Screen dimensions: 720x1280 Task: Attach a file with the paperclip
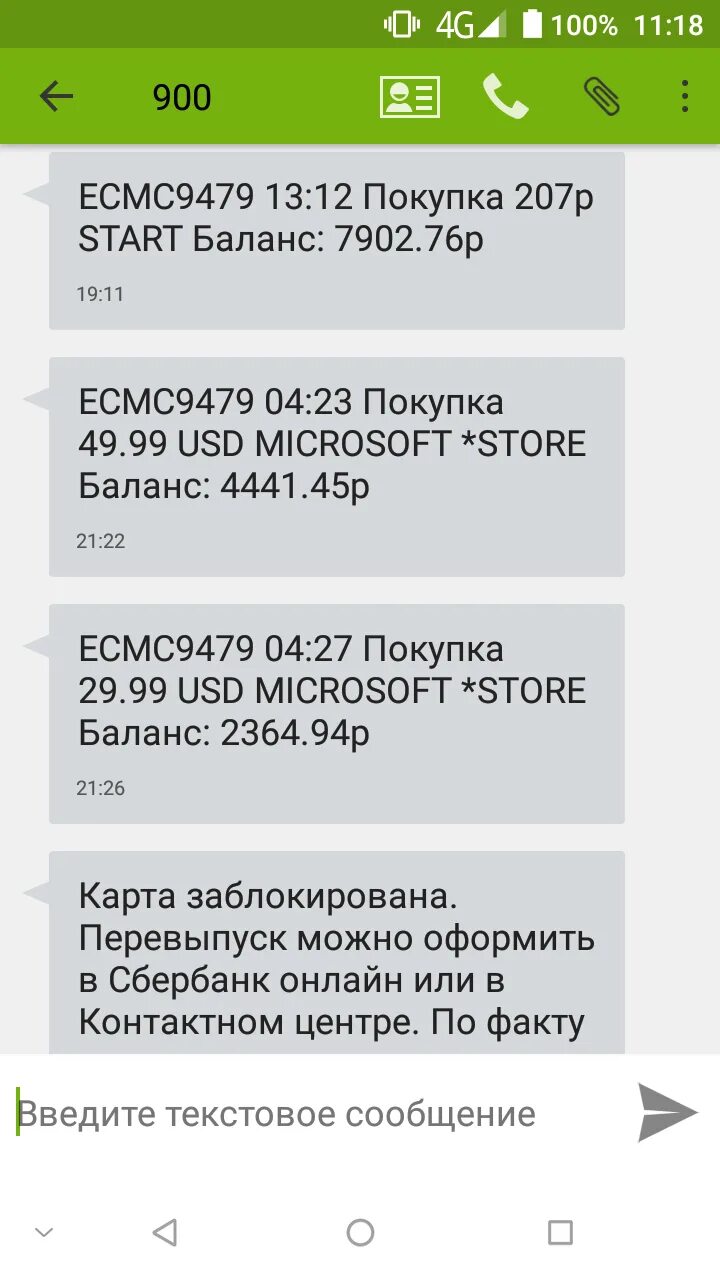602,97
